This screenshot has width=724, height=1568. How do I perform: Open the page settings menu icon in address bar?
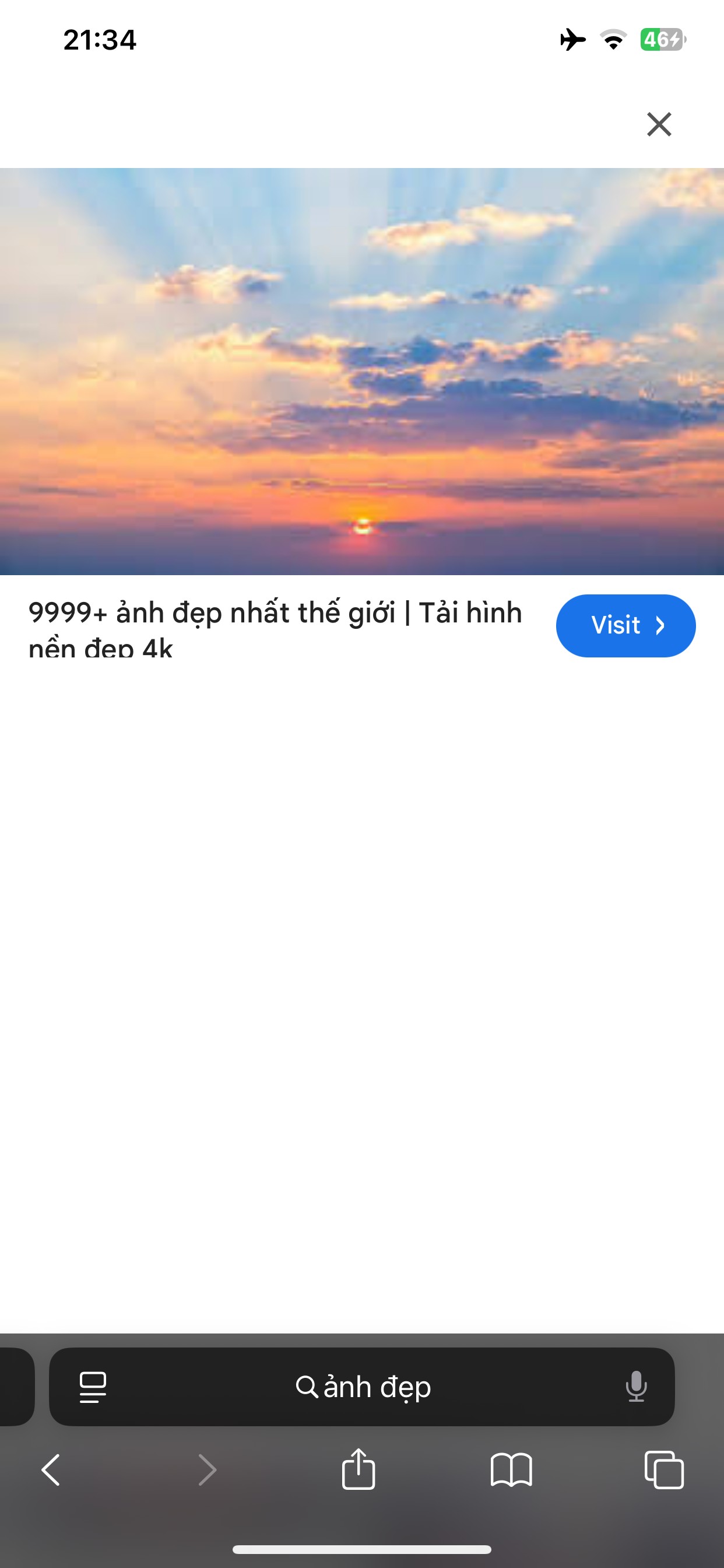tap(93, 1387)
